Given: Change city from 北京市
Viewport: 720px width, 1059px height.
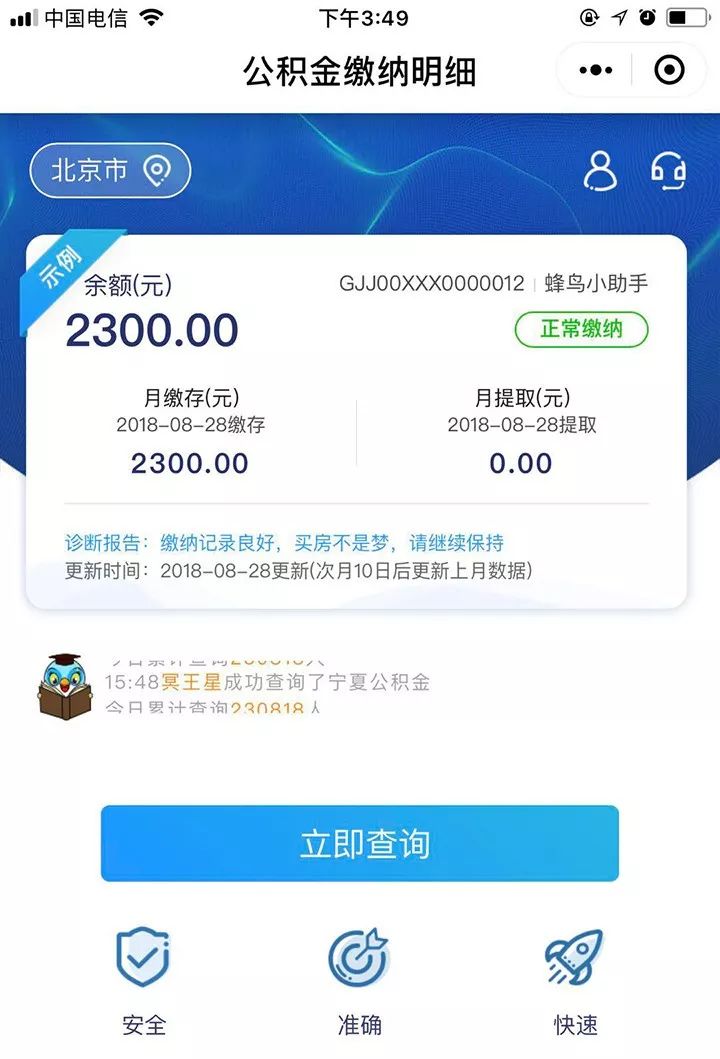Looking at the screenshot, I should tap(110, 171).
